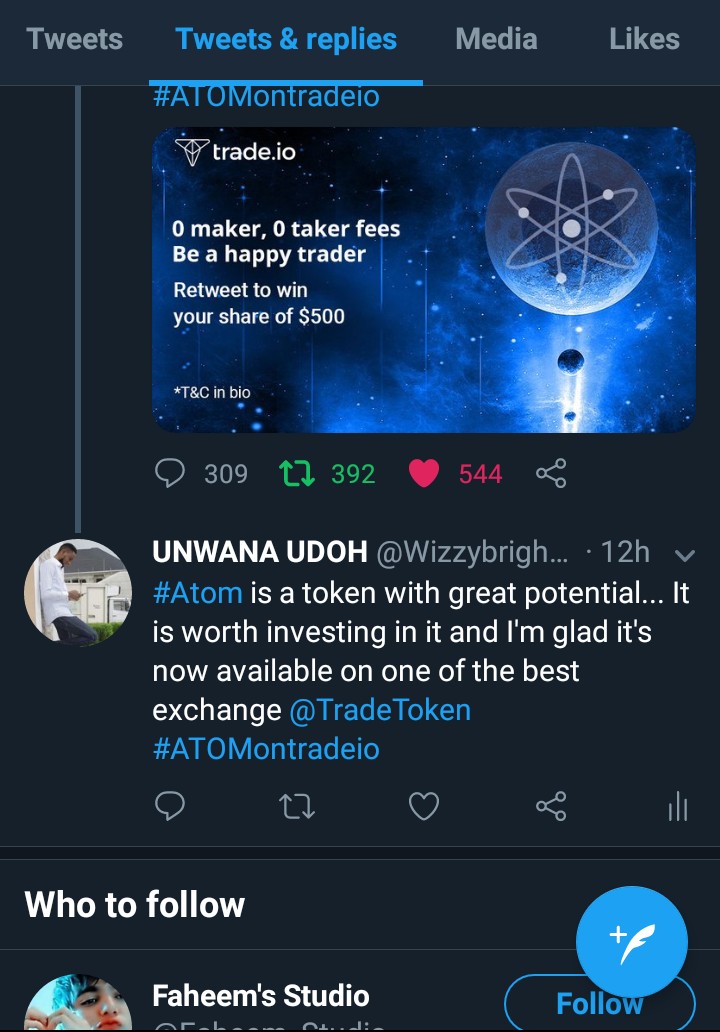Undo retweet on tweet with 392 retweets
720x1032 pixels.
tap(295, 473)
